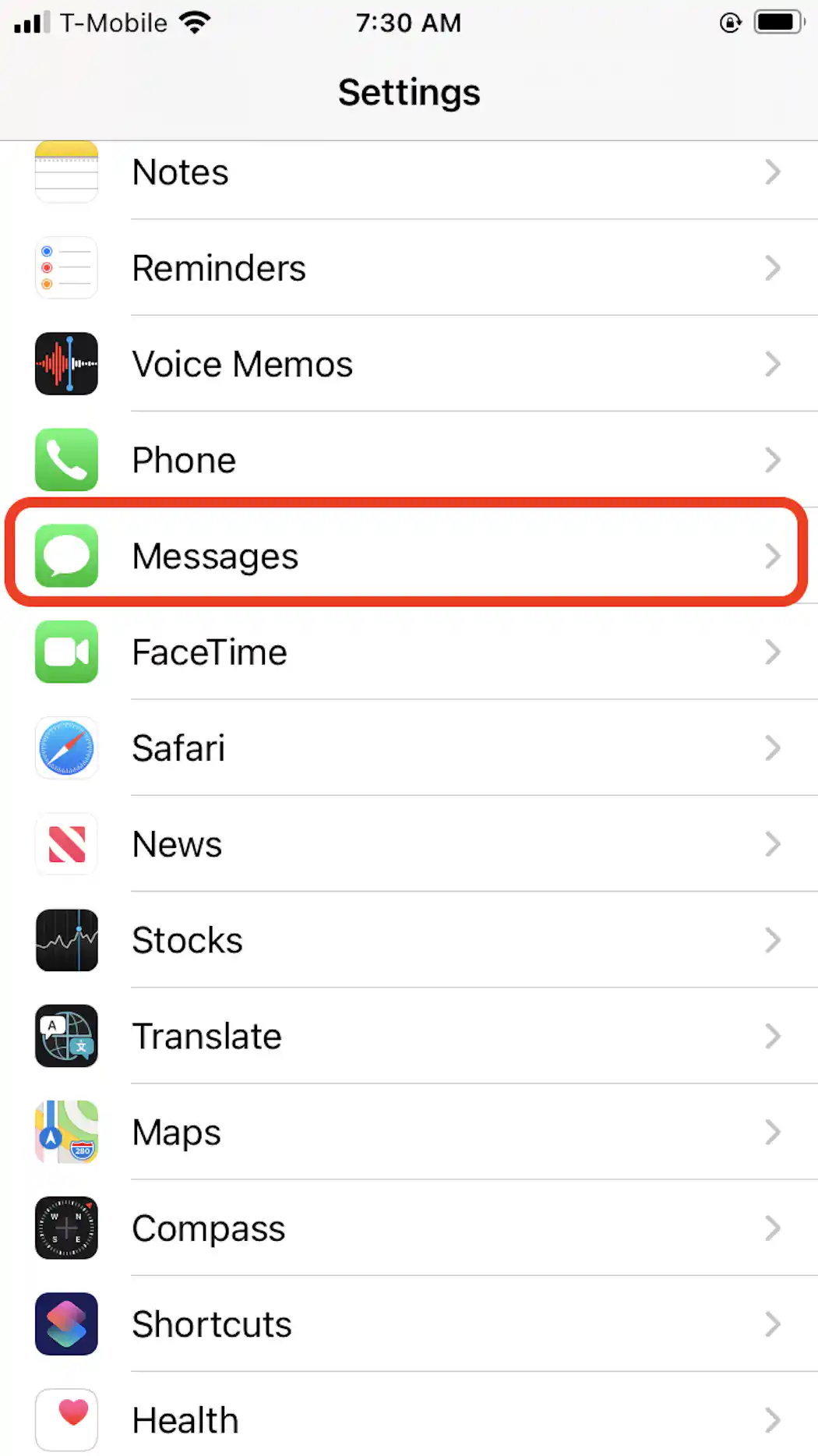Image resolution: width=818 pixels, height=1456 pixels.
Task: Select the Voice Memos icon
Action: coord(66,364)
